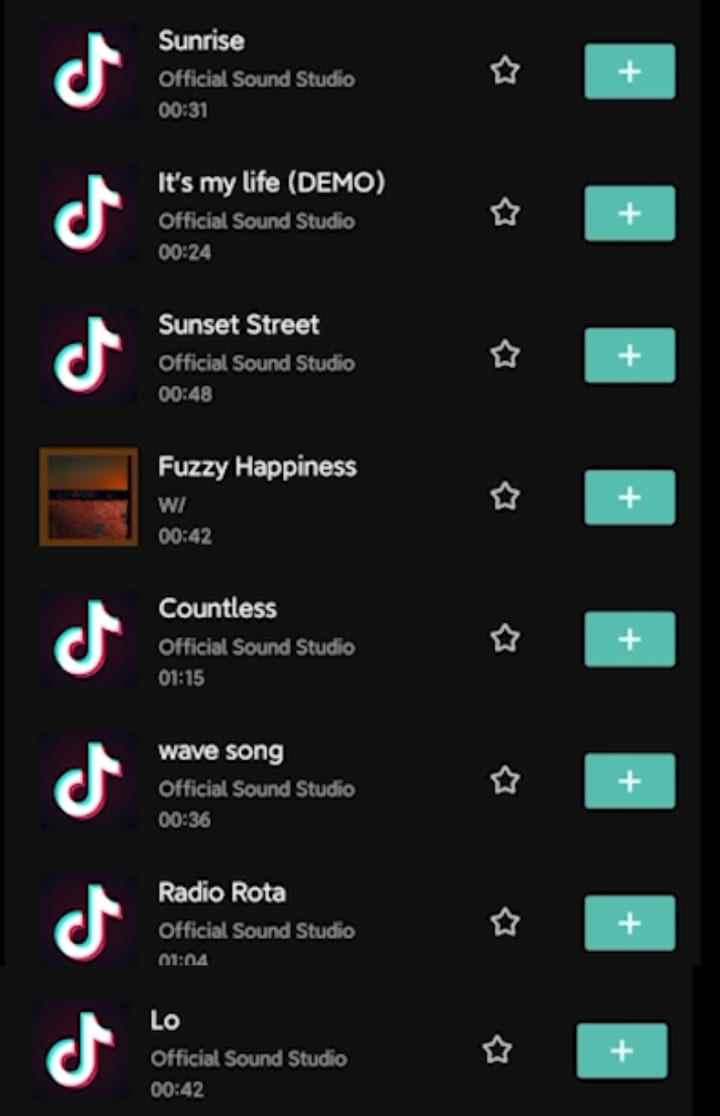Add It's my life (DEMO) sound

(x=629, y=213)
